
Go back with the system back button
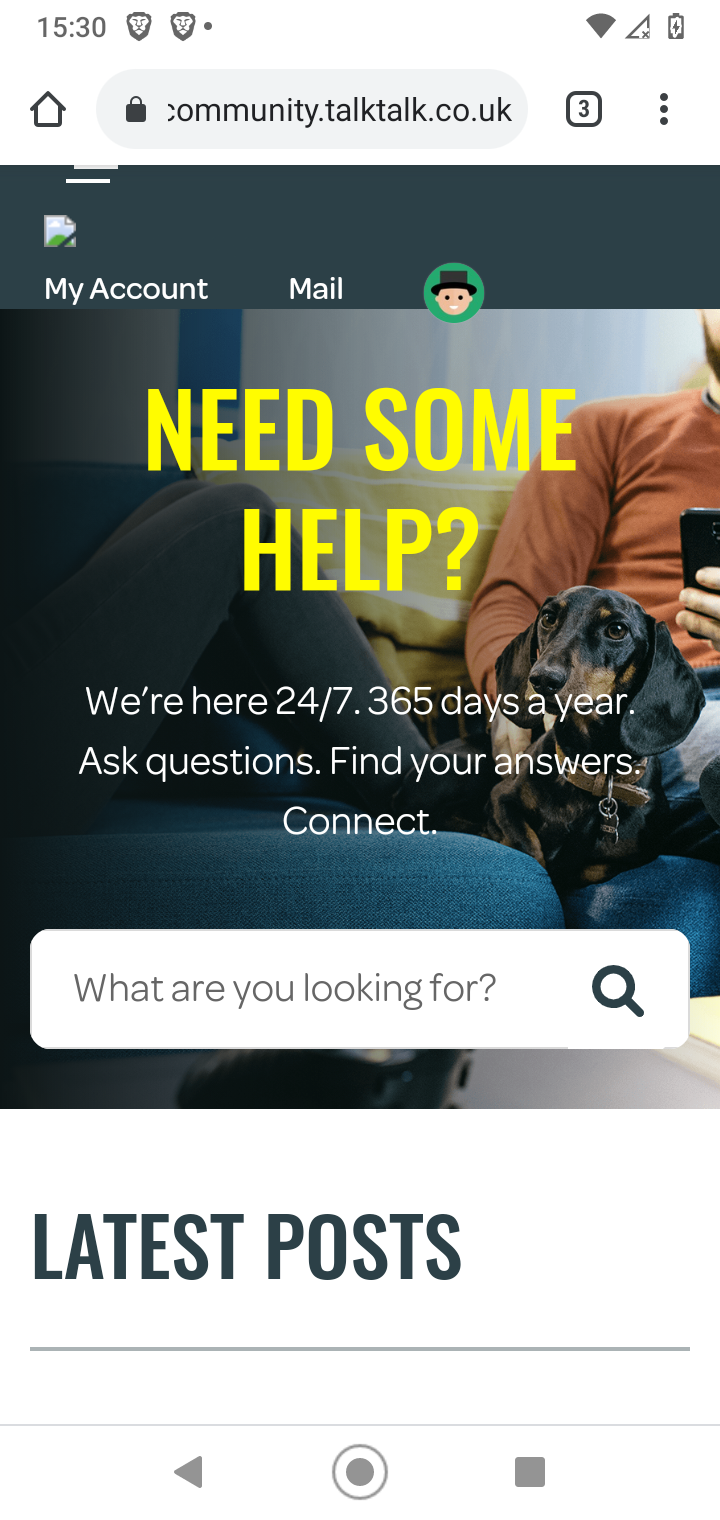point(189,1472)
